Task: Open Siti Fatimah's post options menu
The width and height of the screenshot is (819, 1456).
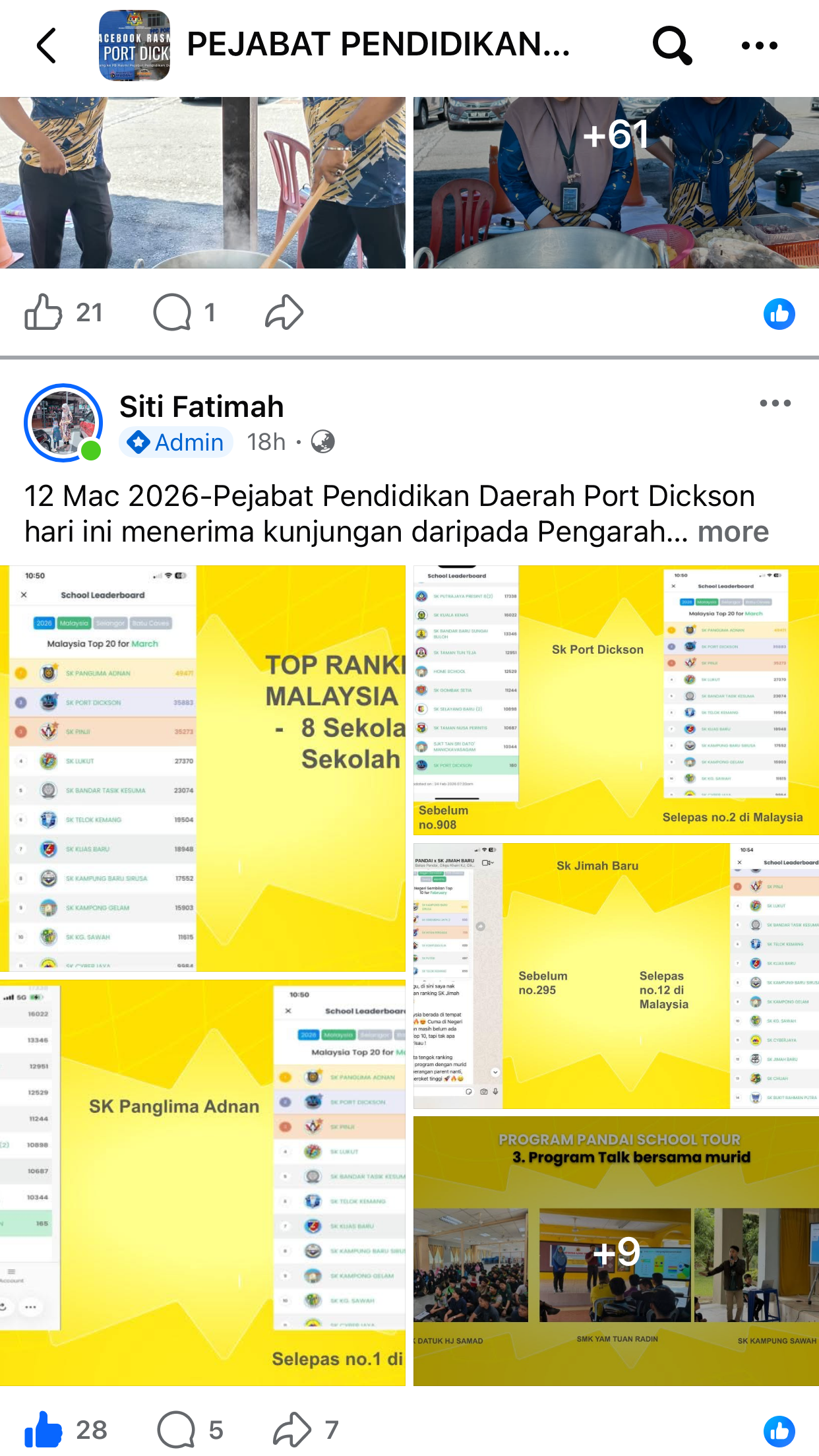Action: (x=775, y=403)
